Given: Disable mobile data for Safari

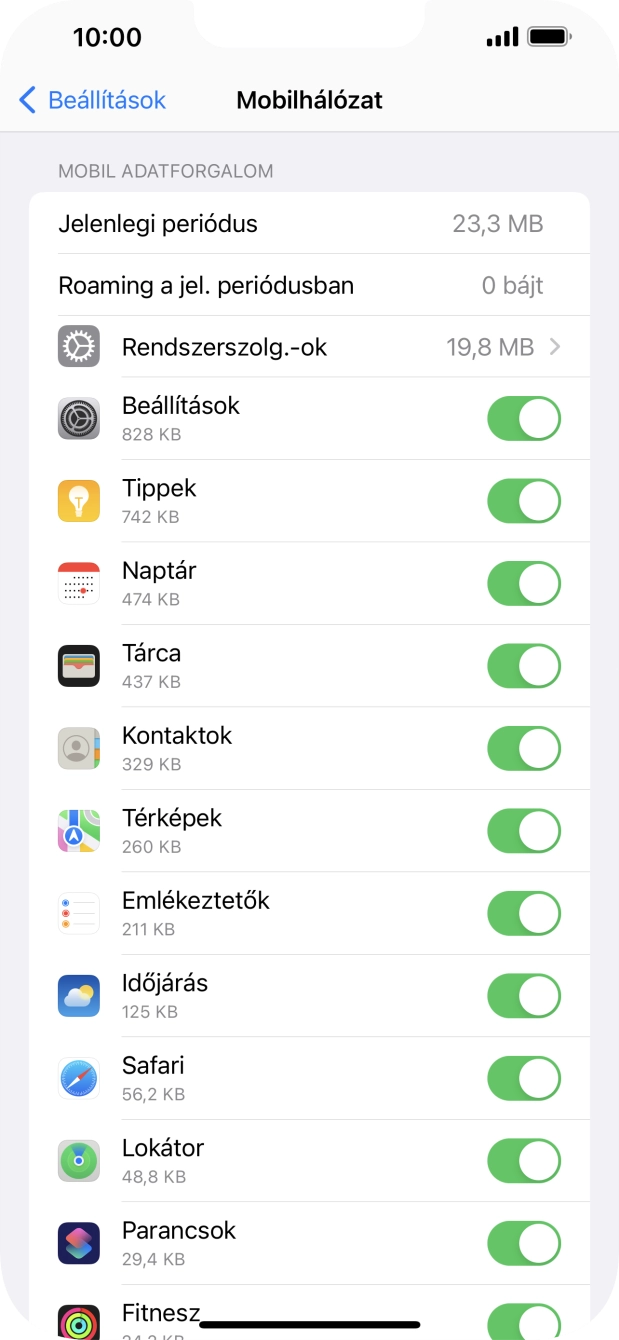Looking at the screenshot, I should [x=523, y=1077].
